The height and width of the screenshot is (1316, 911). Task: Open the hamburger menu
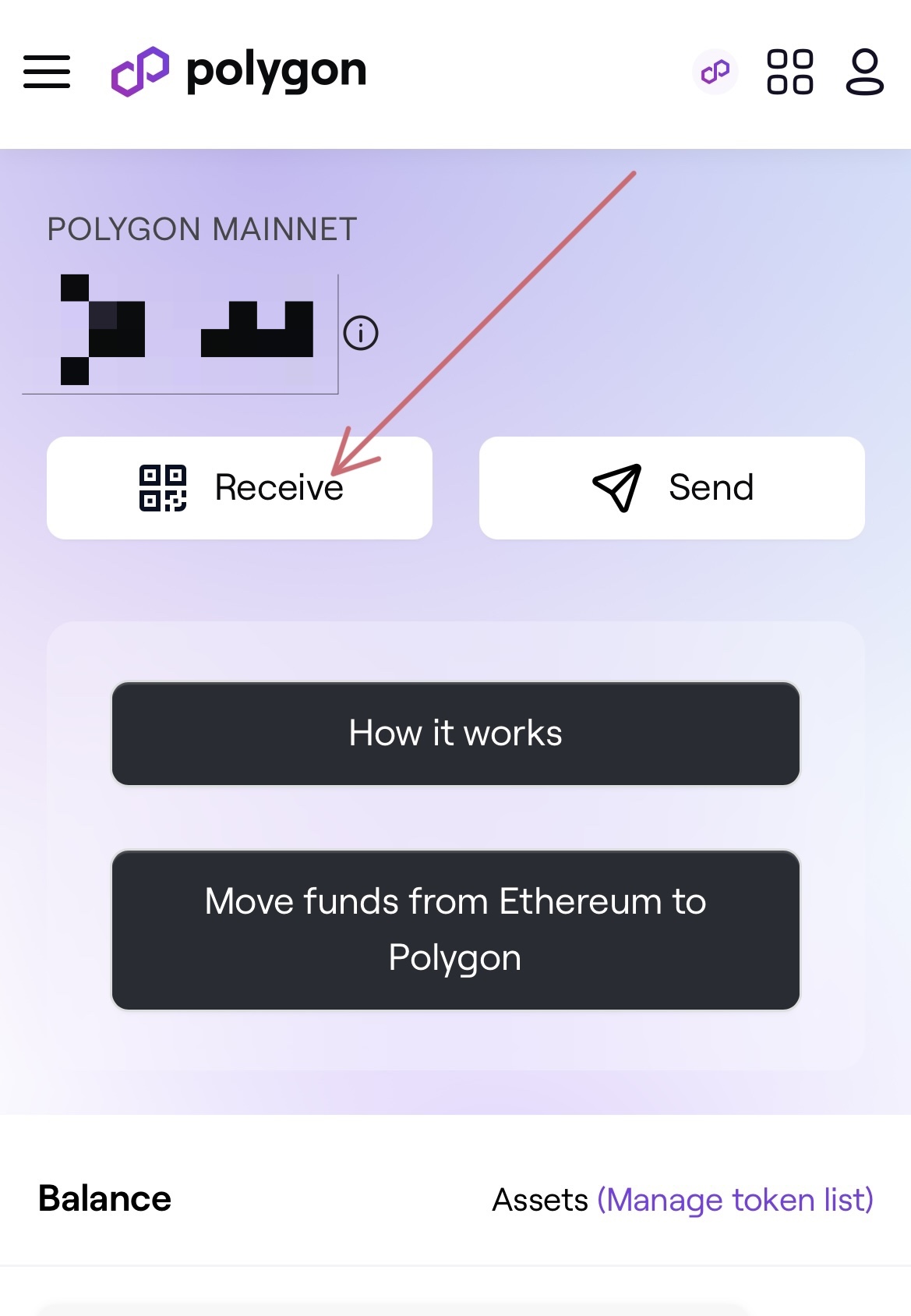click(x=47, y=72)
